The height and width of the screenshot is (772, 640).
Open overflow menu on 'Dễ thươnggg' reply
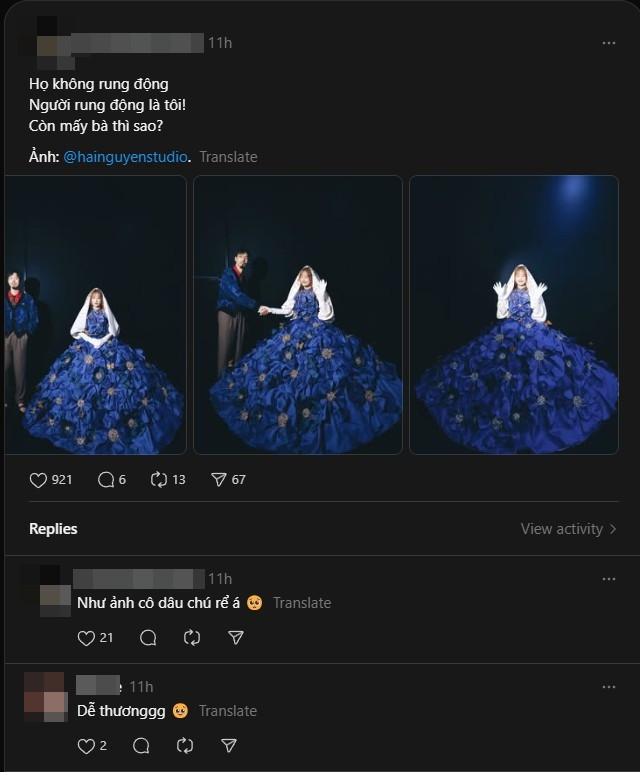pyautogui.click(x=608, y=687)
